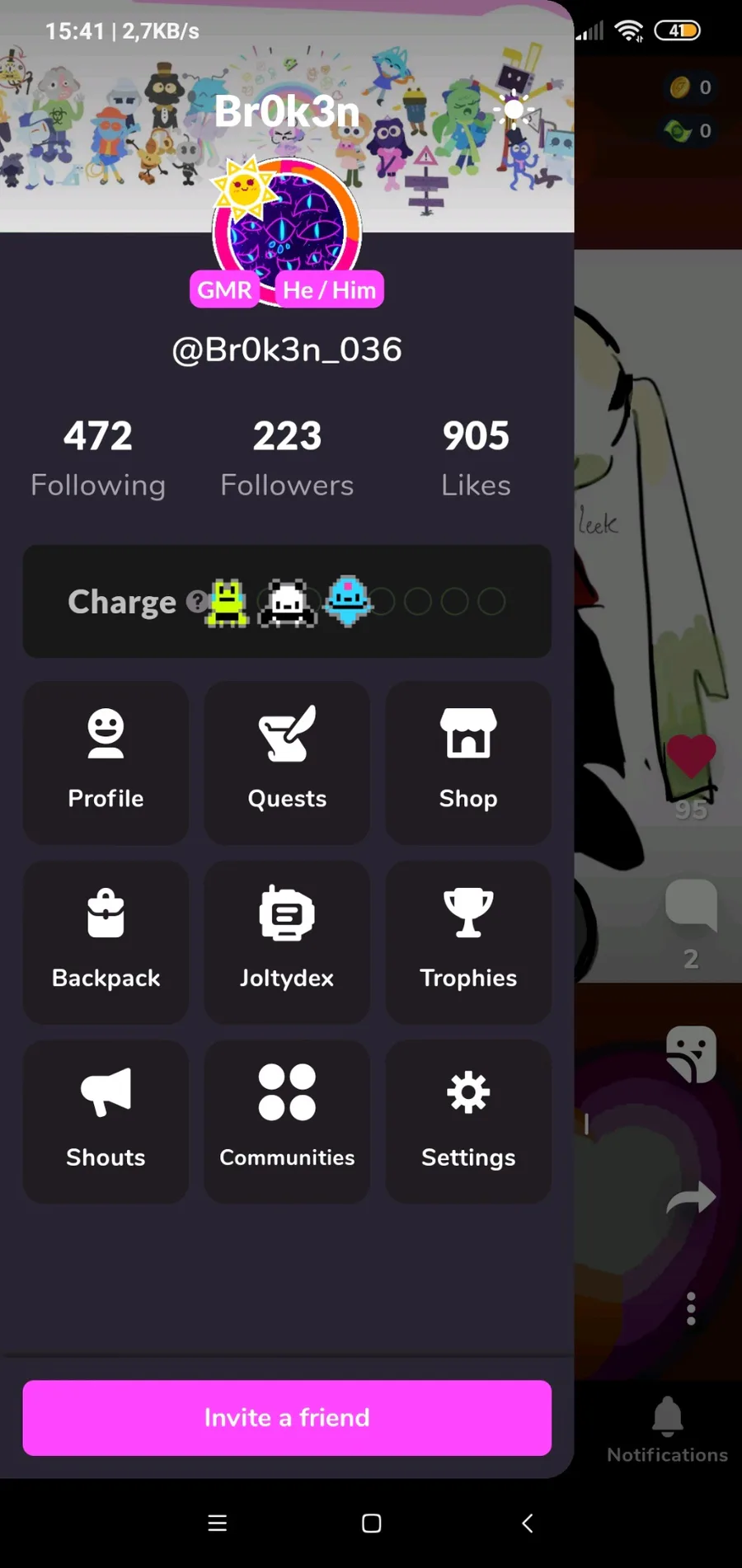The image size is (742, 1568).
Task: Open the post's three-dot menu
Action: tap(691, 1308)
